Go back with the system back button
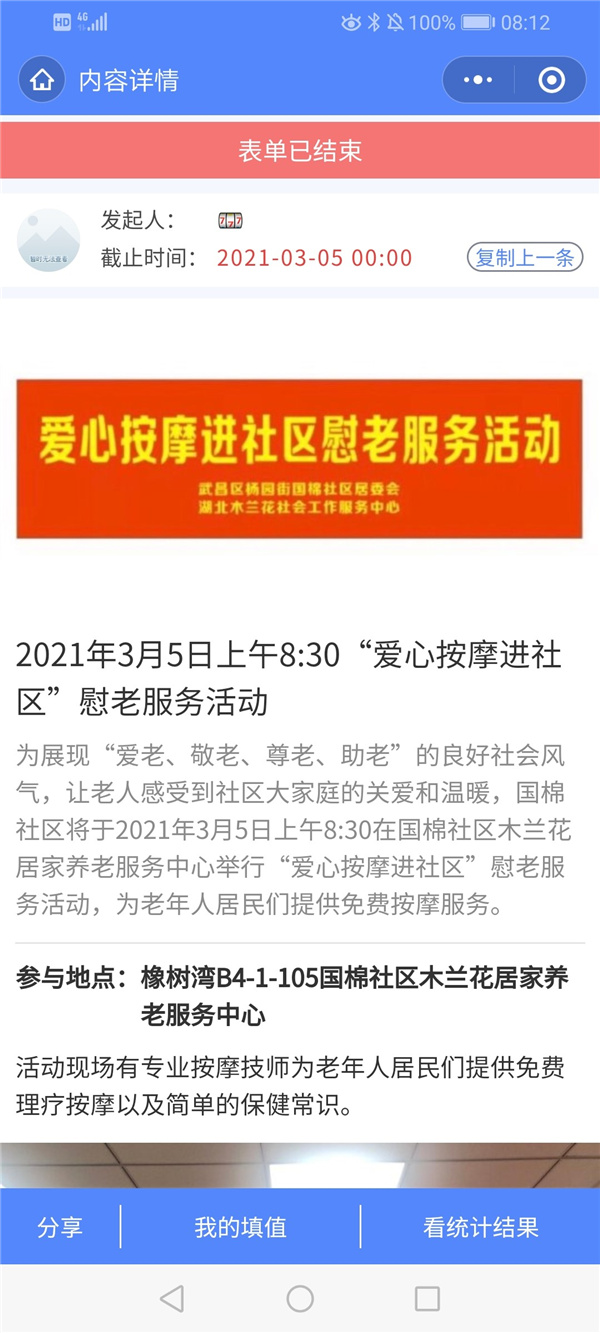Viewport: 600px width, 1333px height. [172, 1298]
